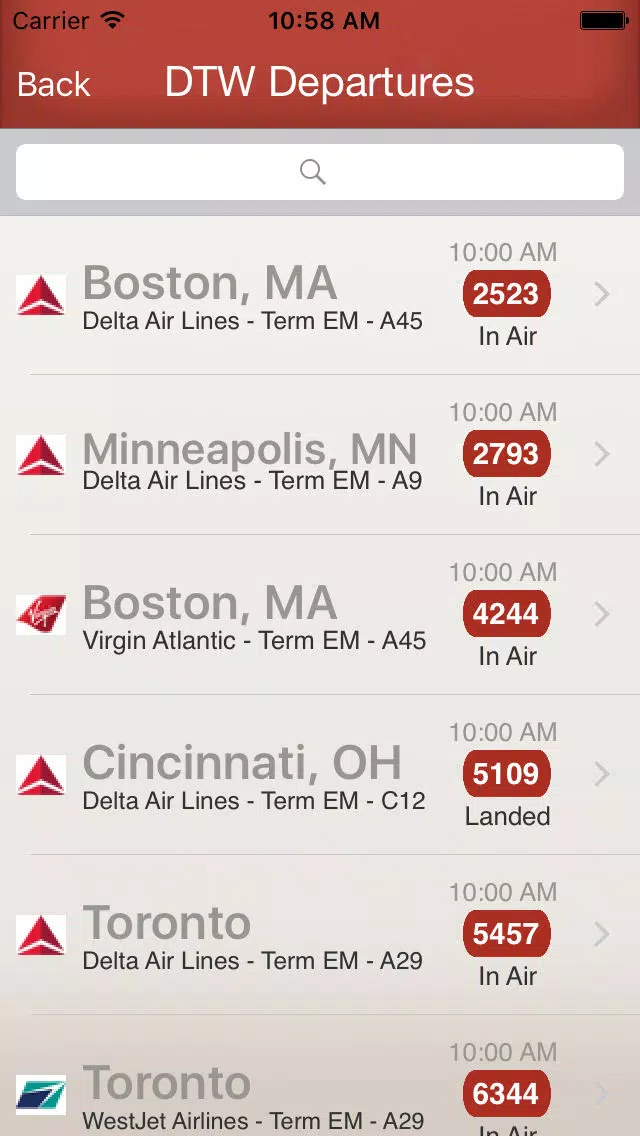
Task: Go back from DTW Departures
Action: tap(54, 84)
